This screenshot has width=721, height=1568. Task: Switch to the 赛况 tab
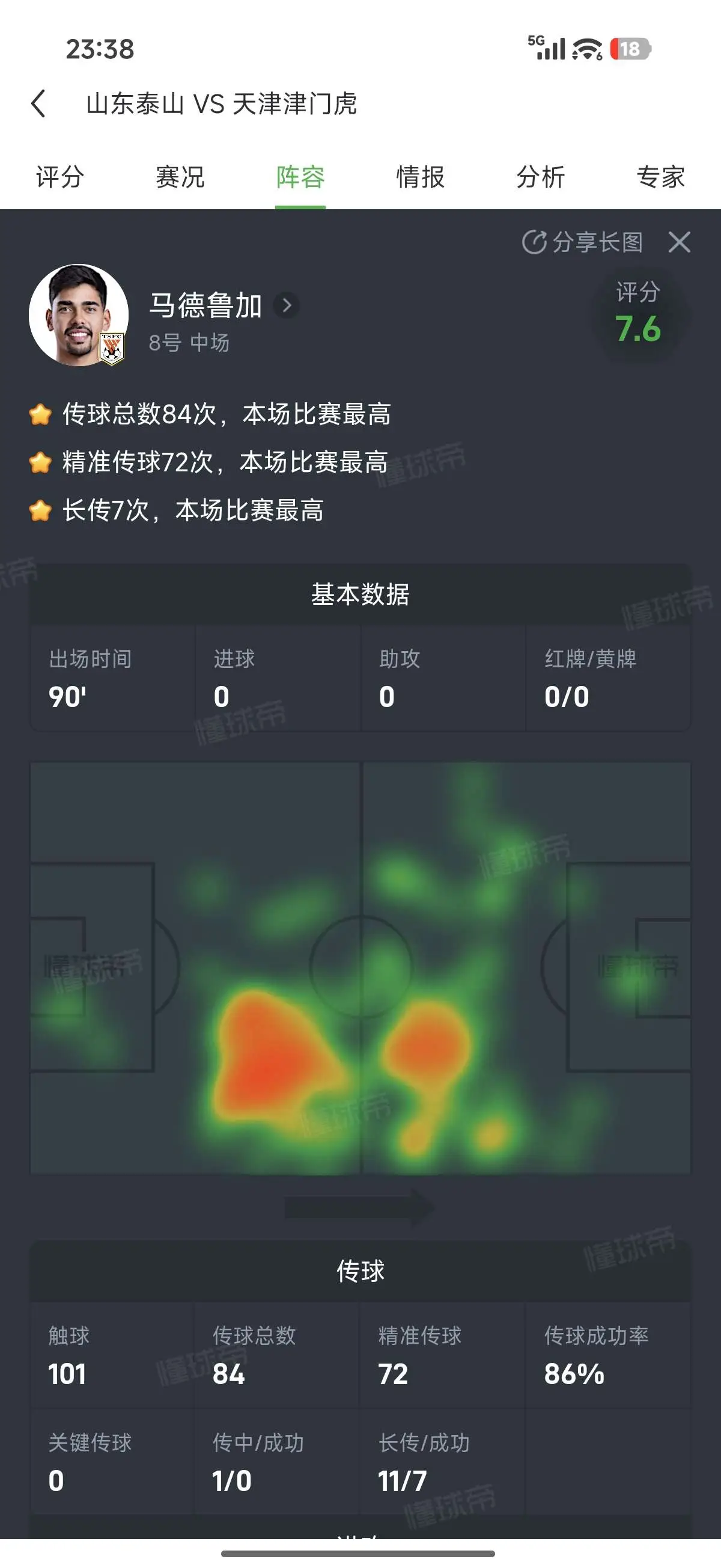(180, 177)
